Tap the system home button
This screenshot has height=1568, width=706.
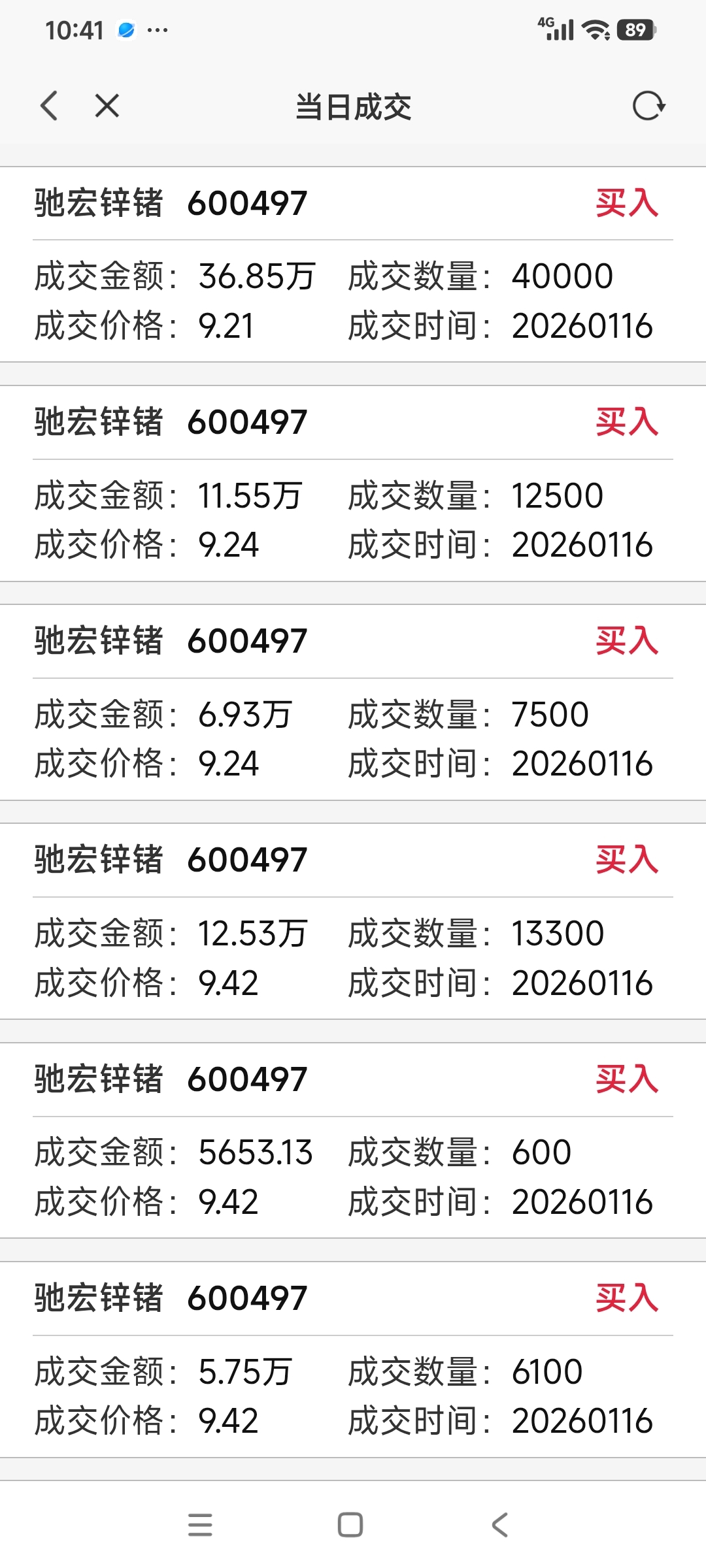tap(350, 1525)
